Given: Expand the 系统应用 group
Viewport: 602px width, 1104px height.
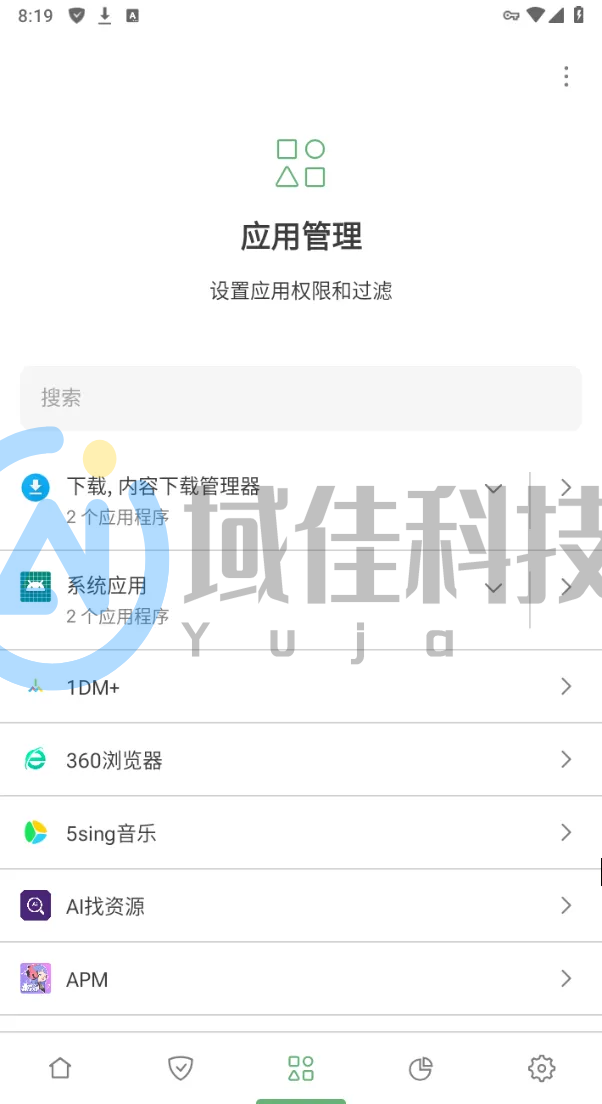Looking at the screenshot, I should (493, 588).
